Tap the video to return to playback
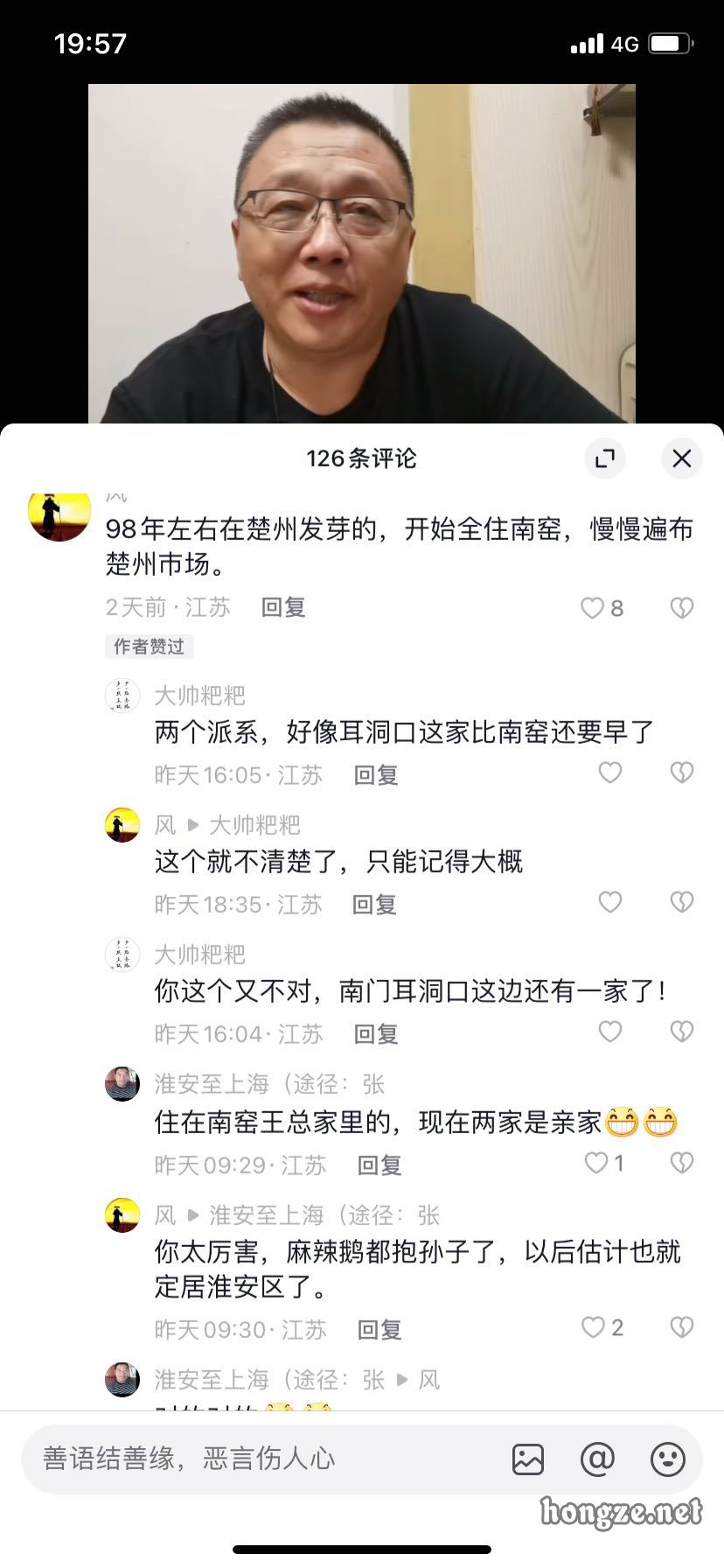724x1568 pixels. point(361,254)
